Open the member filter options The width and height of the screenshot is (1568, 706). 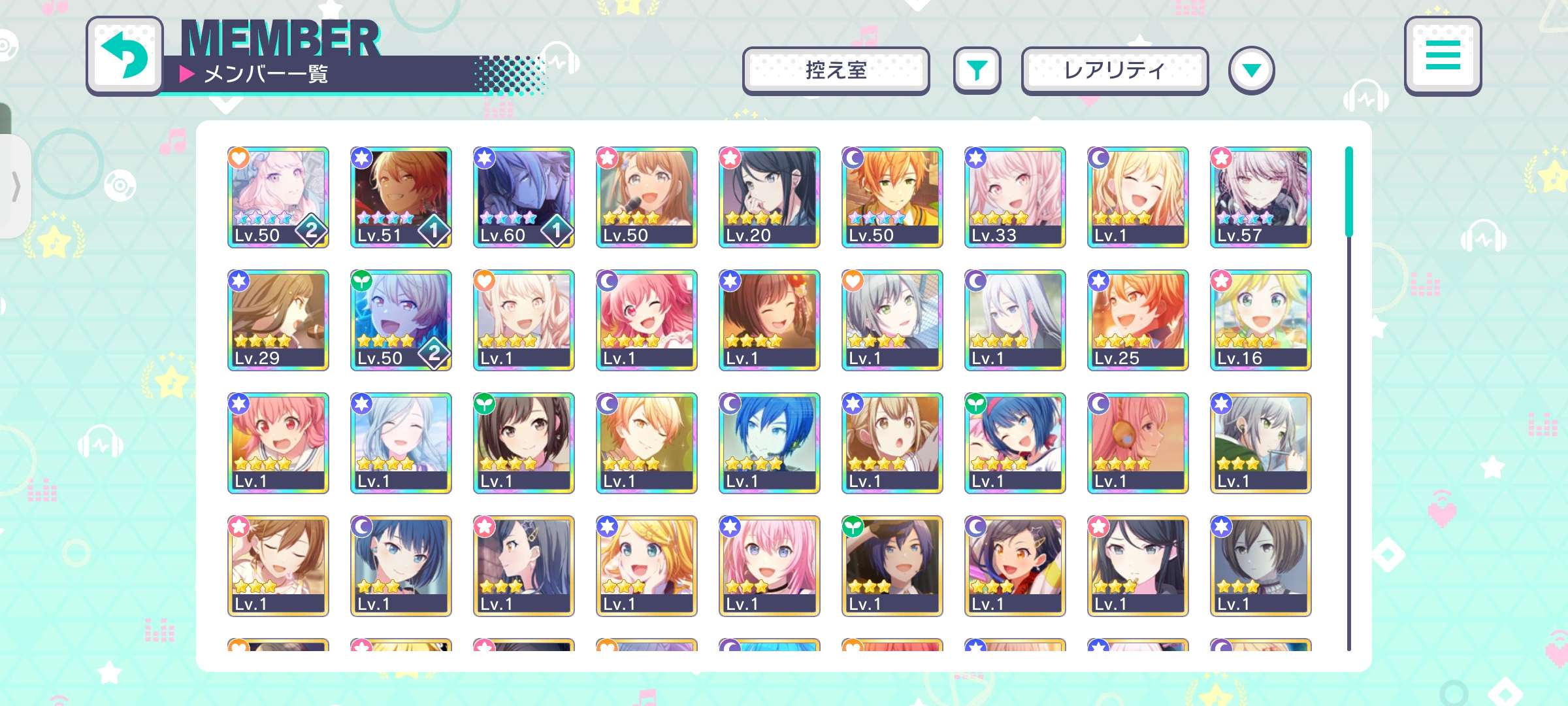[x=977, y=70]
